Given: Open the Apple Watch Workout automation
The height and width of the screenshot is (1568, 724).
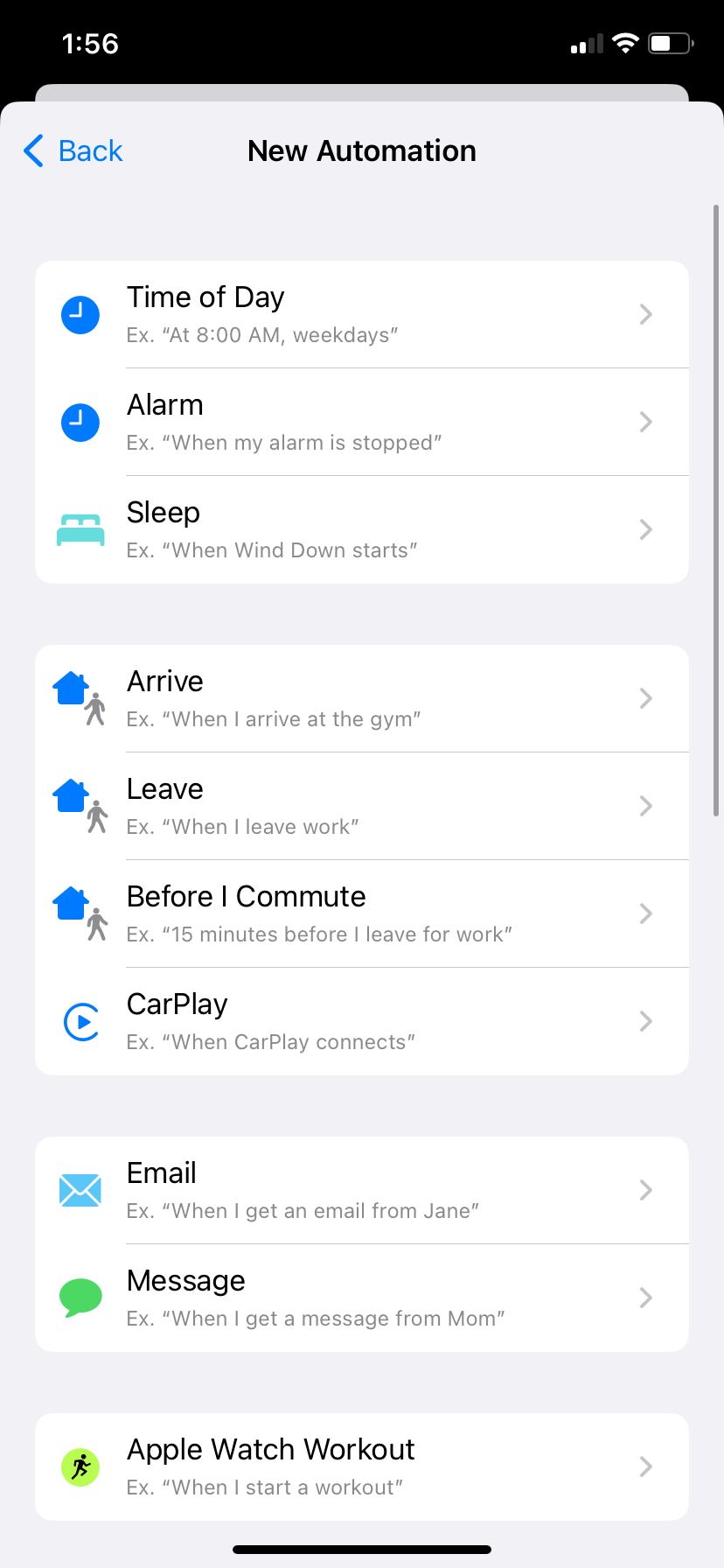Looking at the screenshot, I should pyautogui.click(x=362, y=1466).
